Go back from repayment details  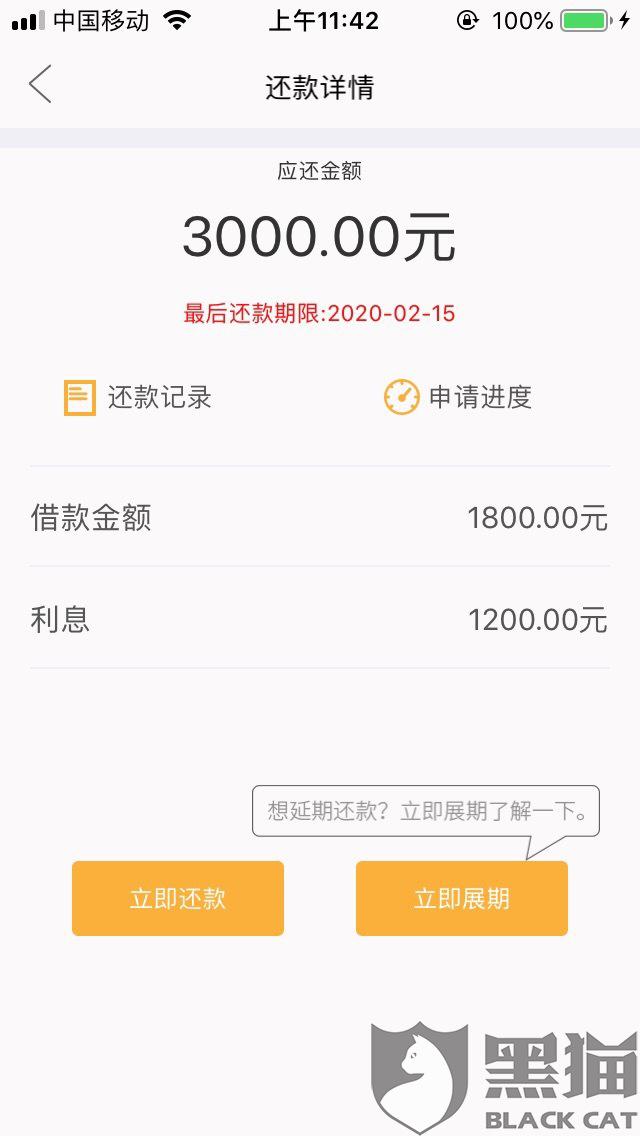(41, 84)
